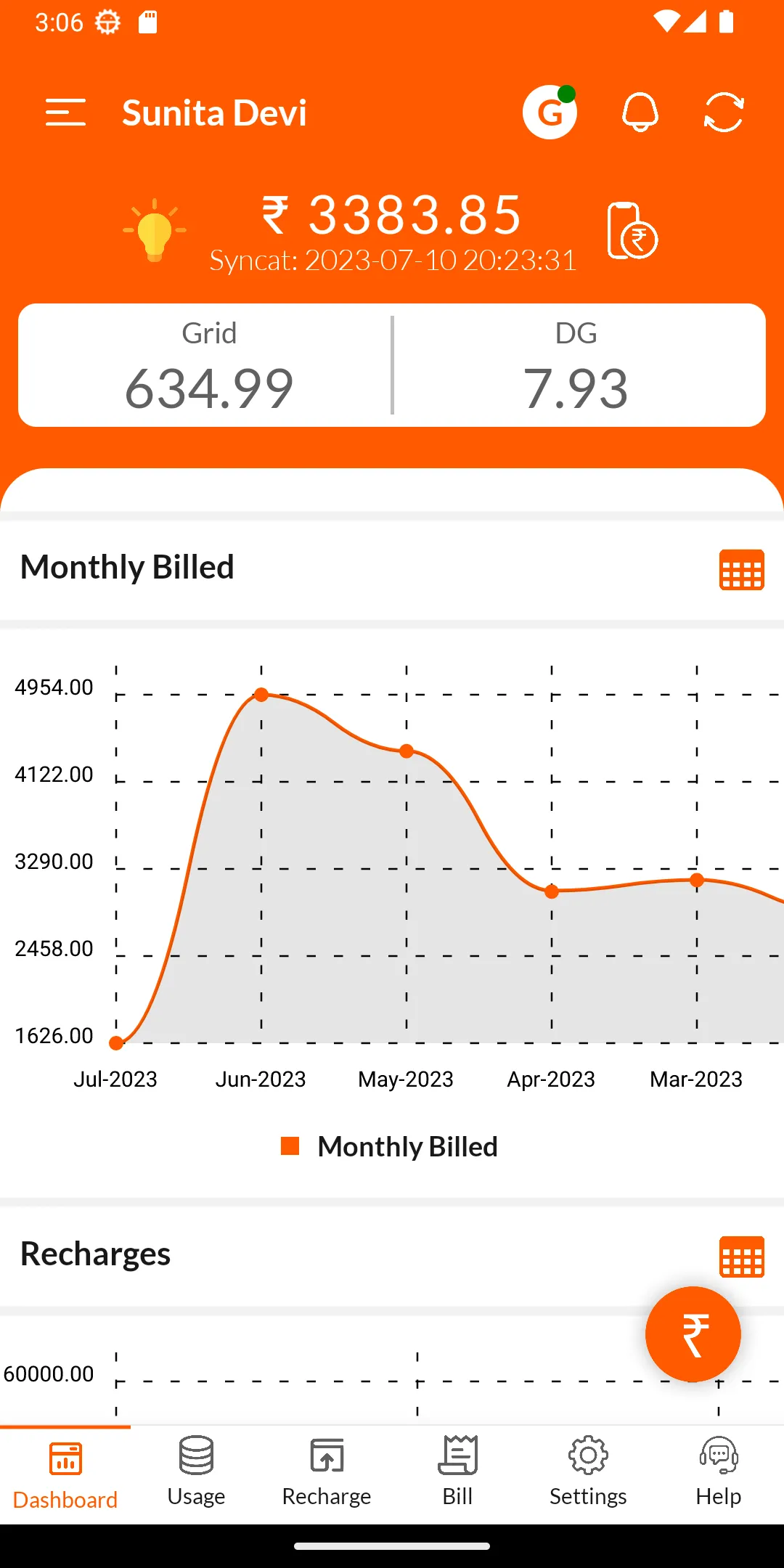Open the Bill tab
784x1568 pixels.
click(x=457, y=1472)
